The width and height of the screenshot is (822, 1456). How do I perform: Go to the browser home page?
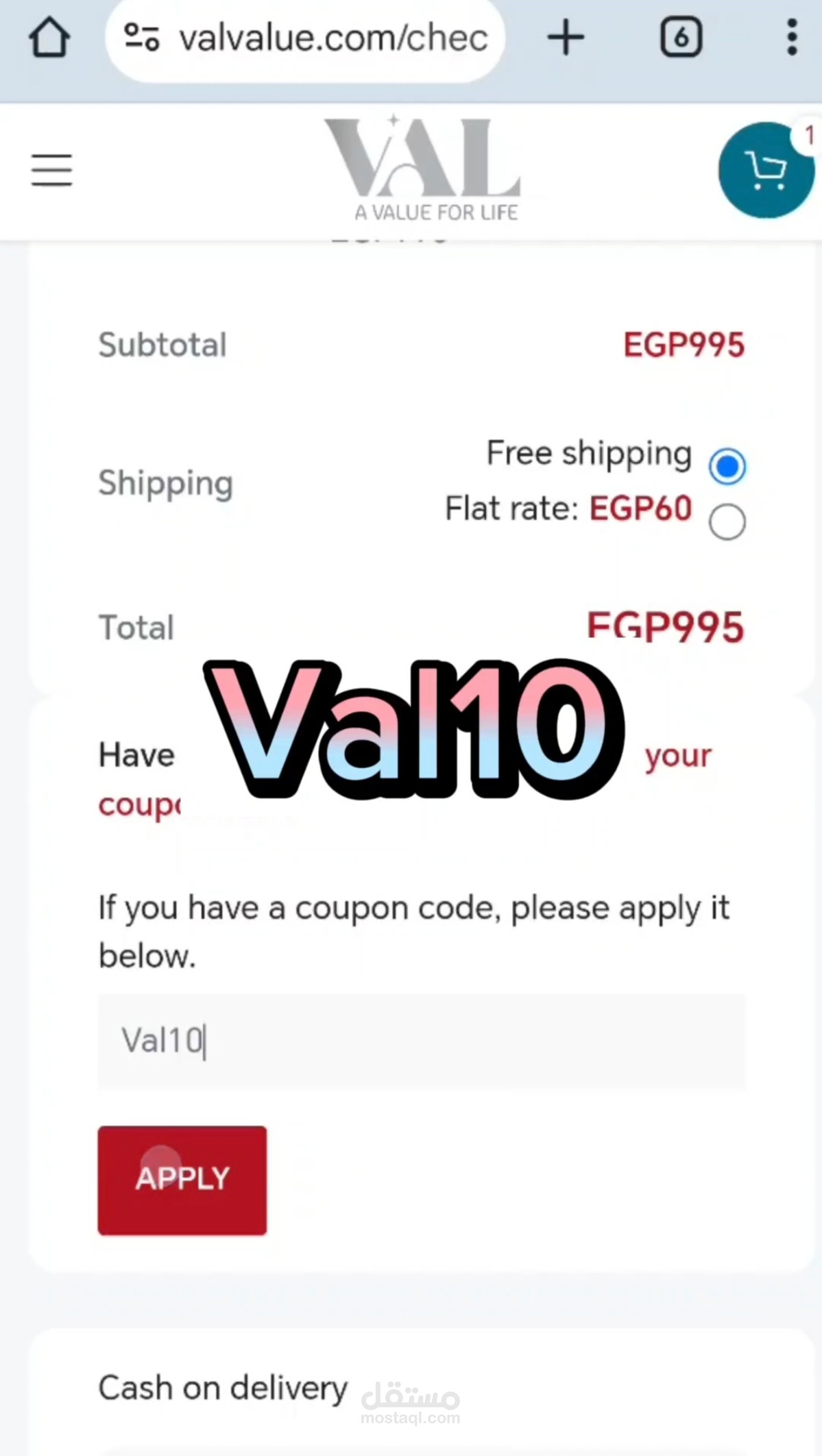pos(49,38)
